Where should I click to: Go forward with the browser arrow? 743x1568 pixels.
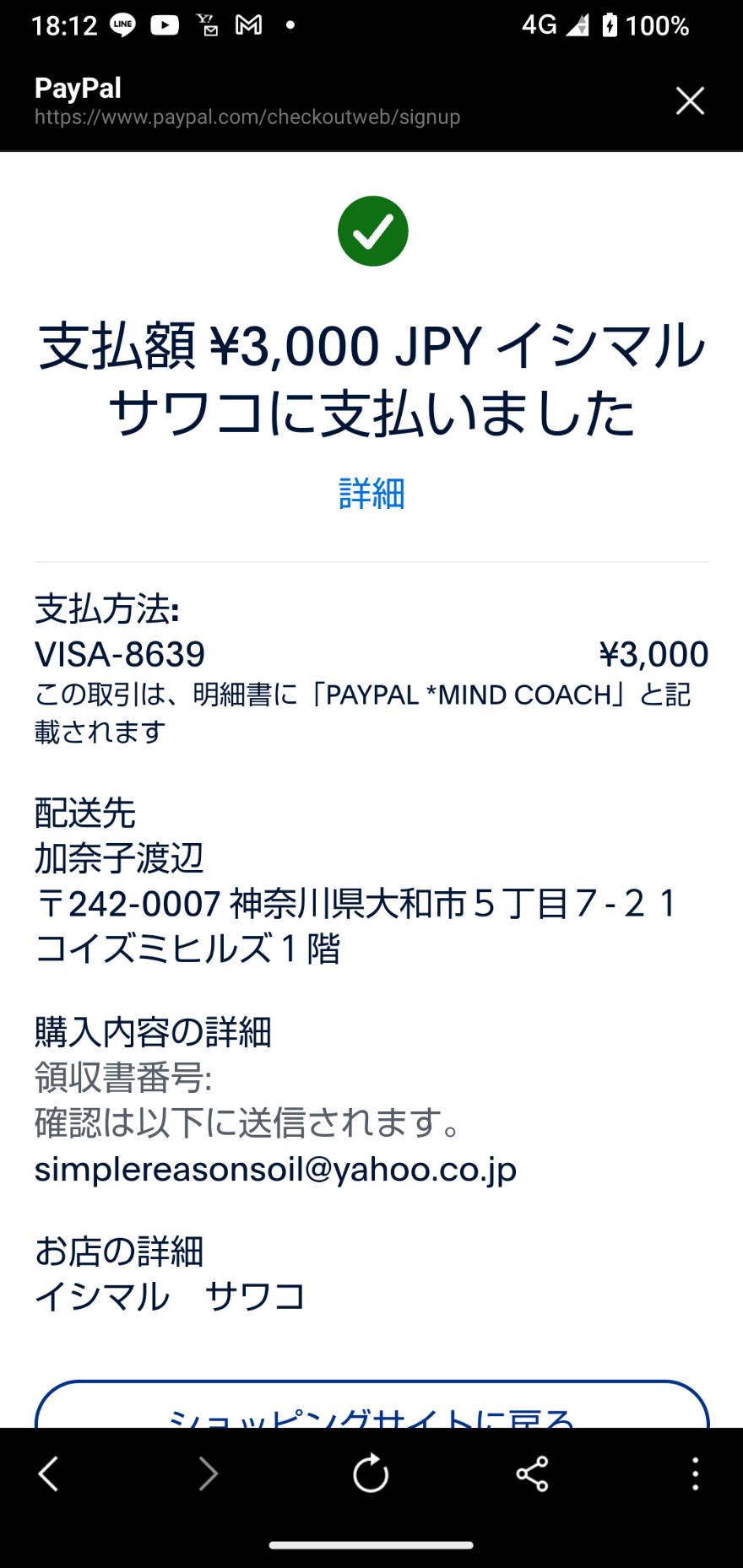(208, 1474)
